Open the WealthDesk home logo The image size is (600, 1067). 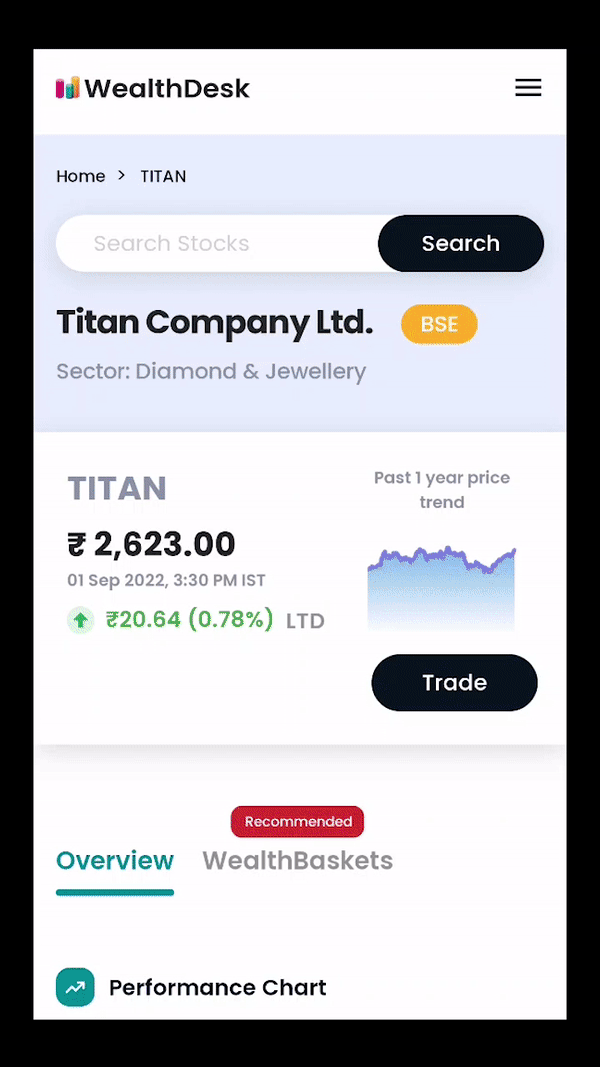tap(153, 88)
